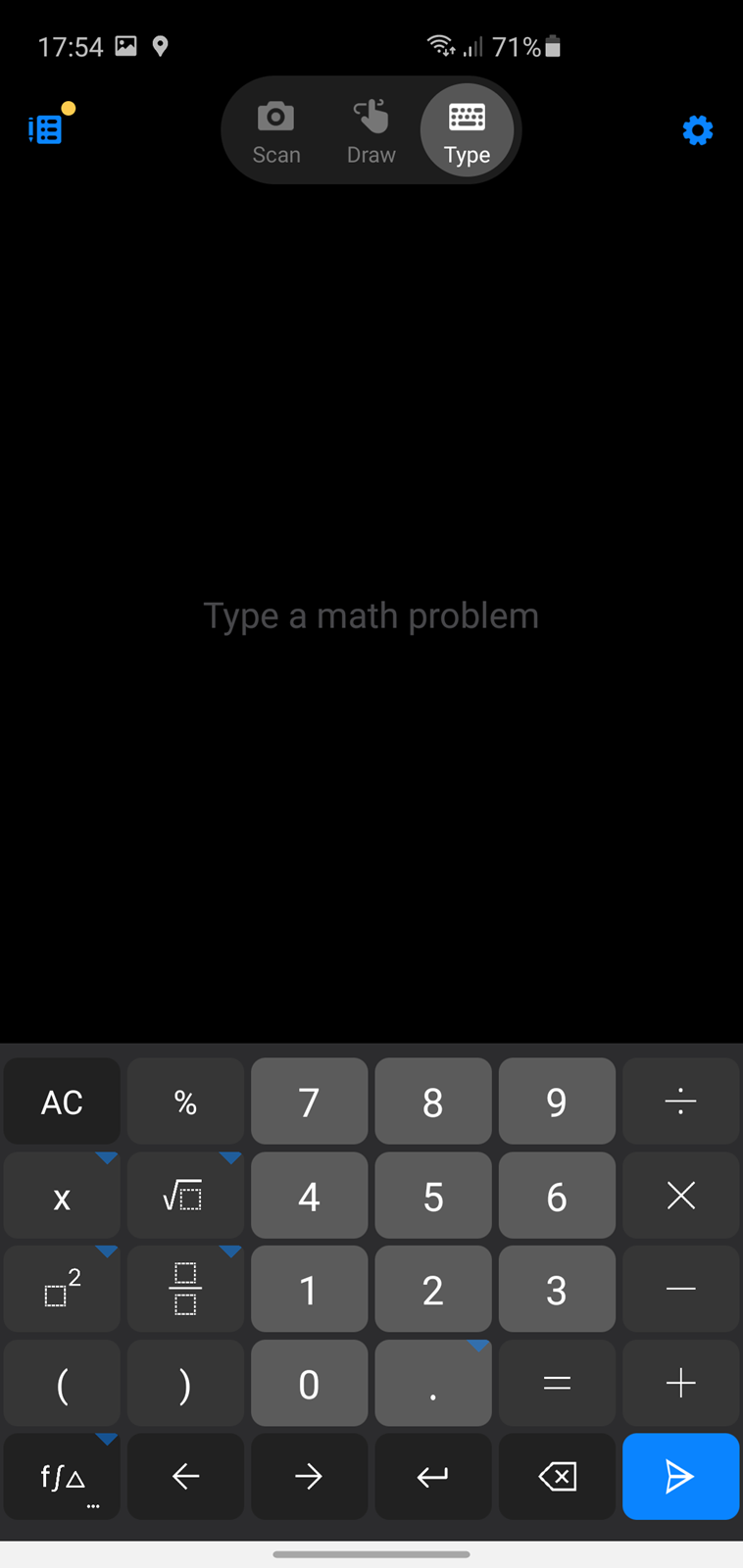
Task: Select the Type mode tab
Action: [x=467, y=131]
